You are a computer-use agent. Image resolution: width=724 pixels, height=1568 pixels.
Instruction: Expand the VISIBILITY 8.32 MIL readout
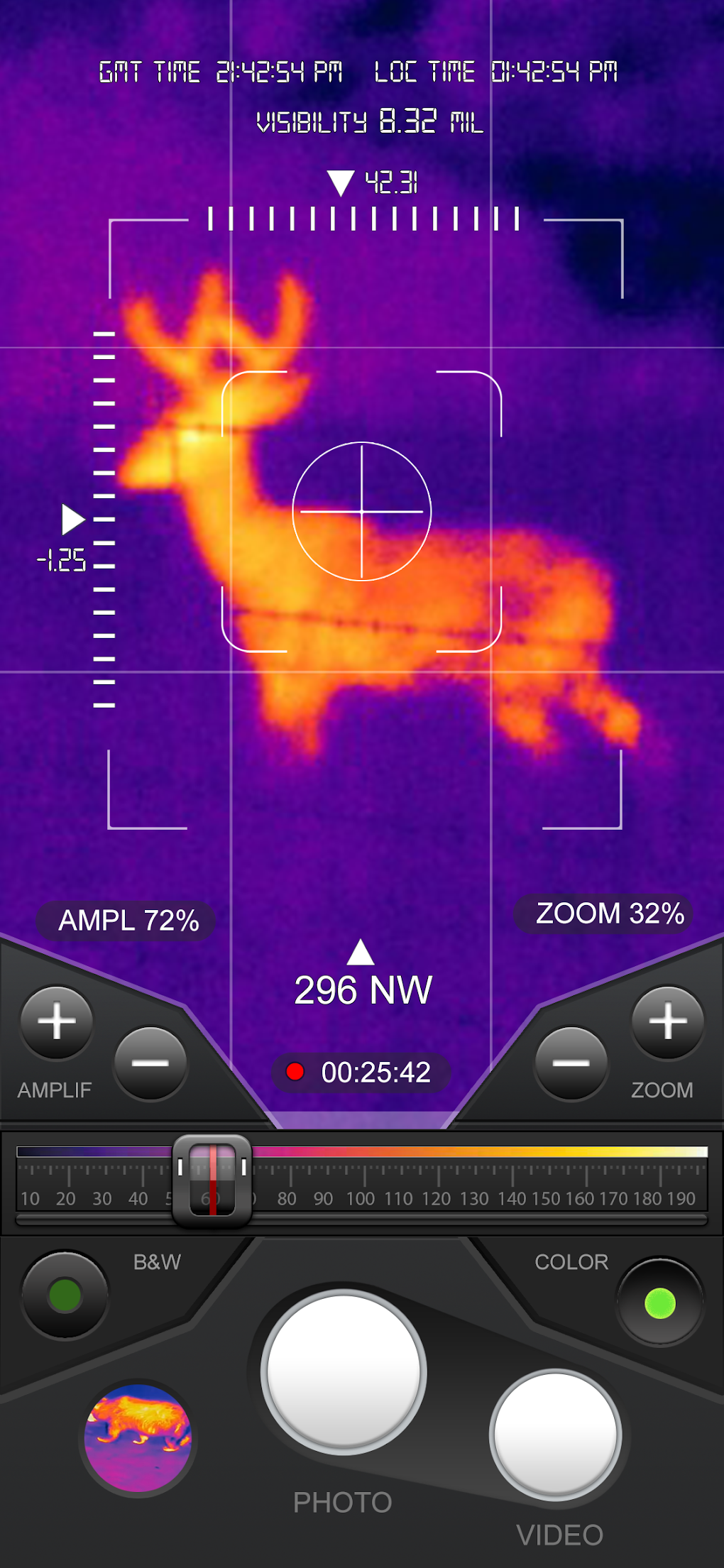click(370, 121)
